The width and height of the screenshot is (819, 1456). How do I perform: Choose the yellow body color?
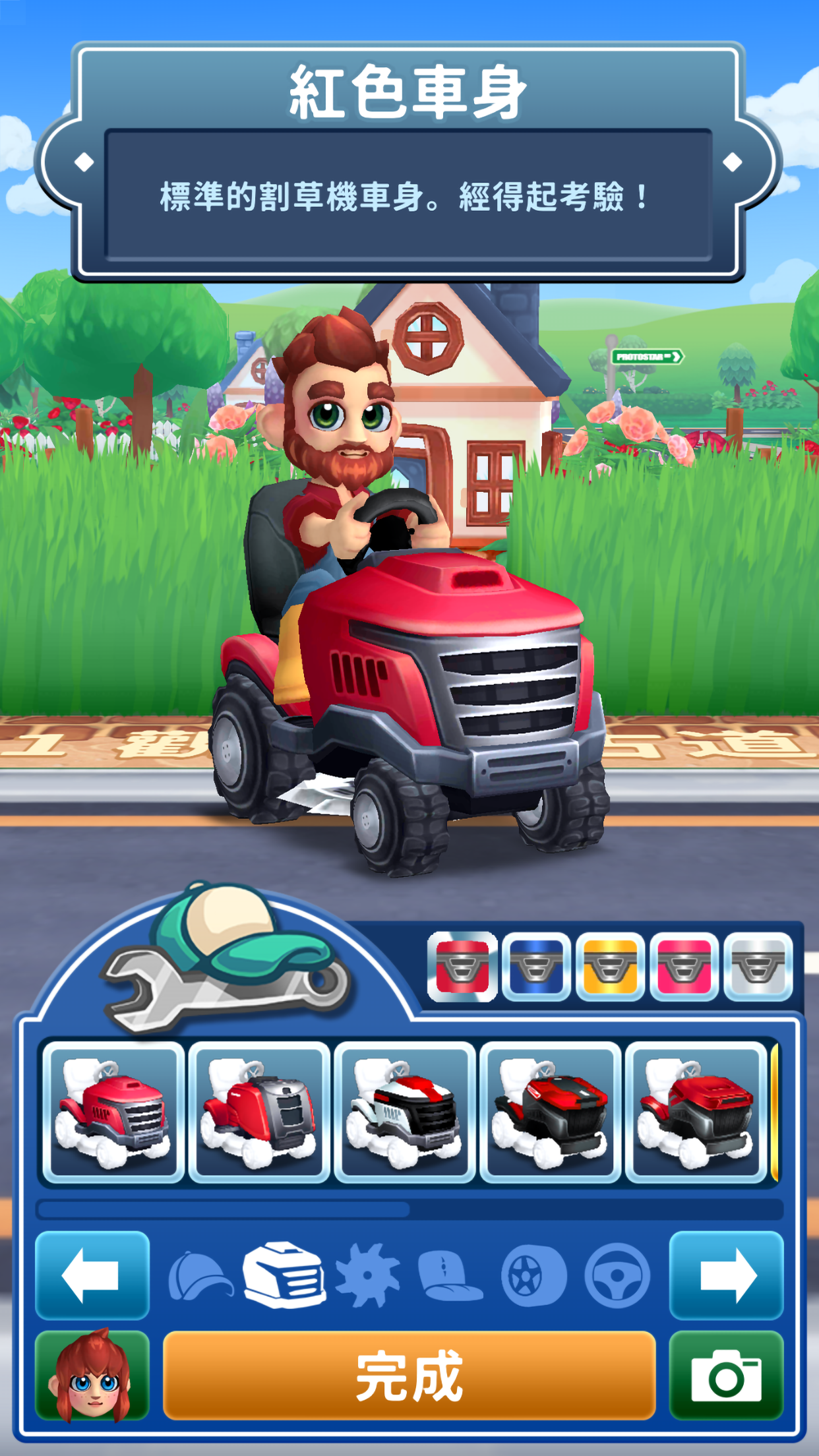[x=610, y=967]
